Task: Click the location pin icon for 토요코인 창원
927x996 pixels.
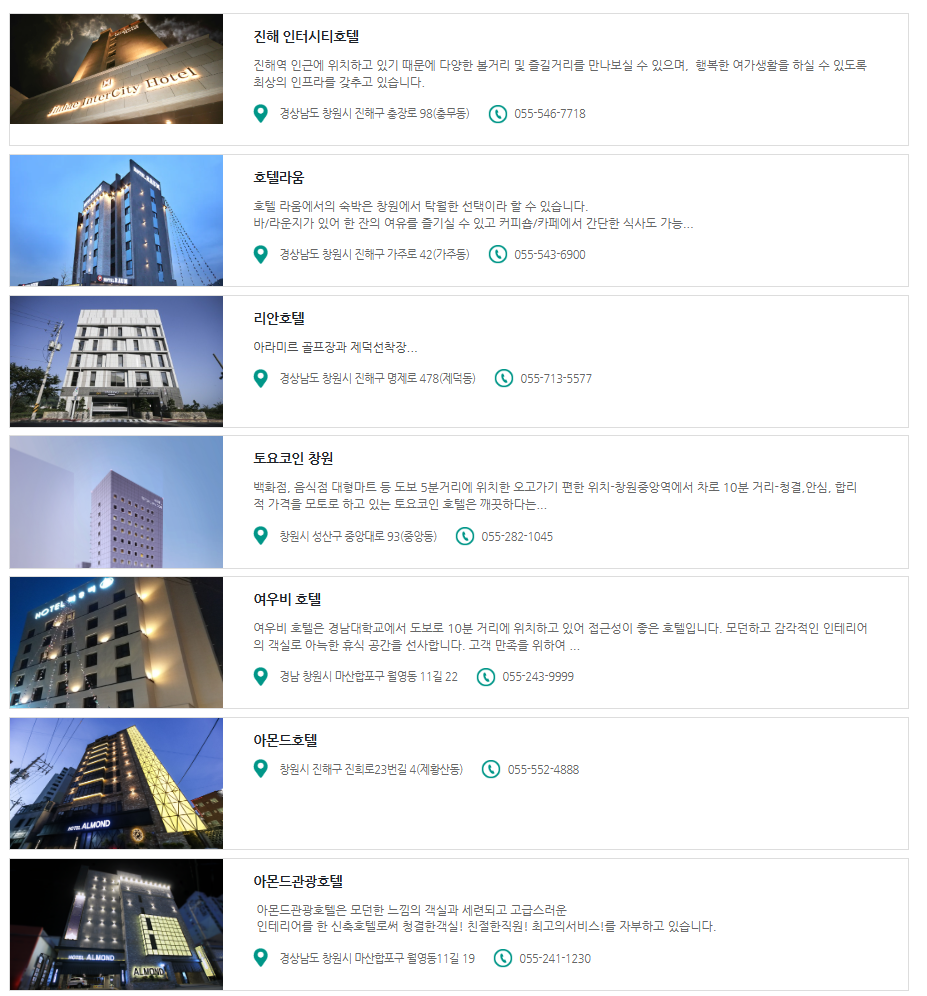Action: (x=258, y=536)
